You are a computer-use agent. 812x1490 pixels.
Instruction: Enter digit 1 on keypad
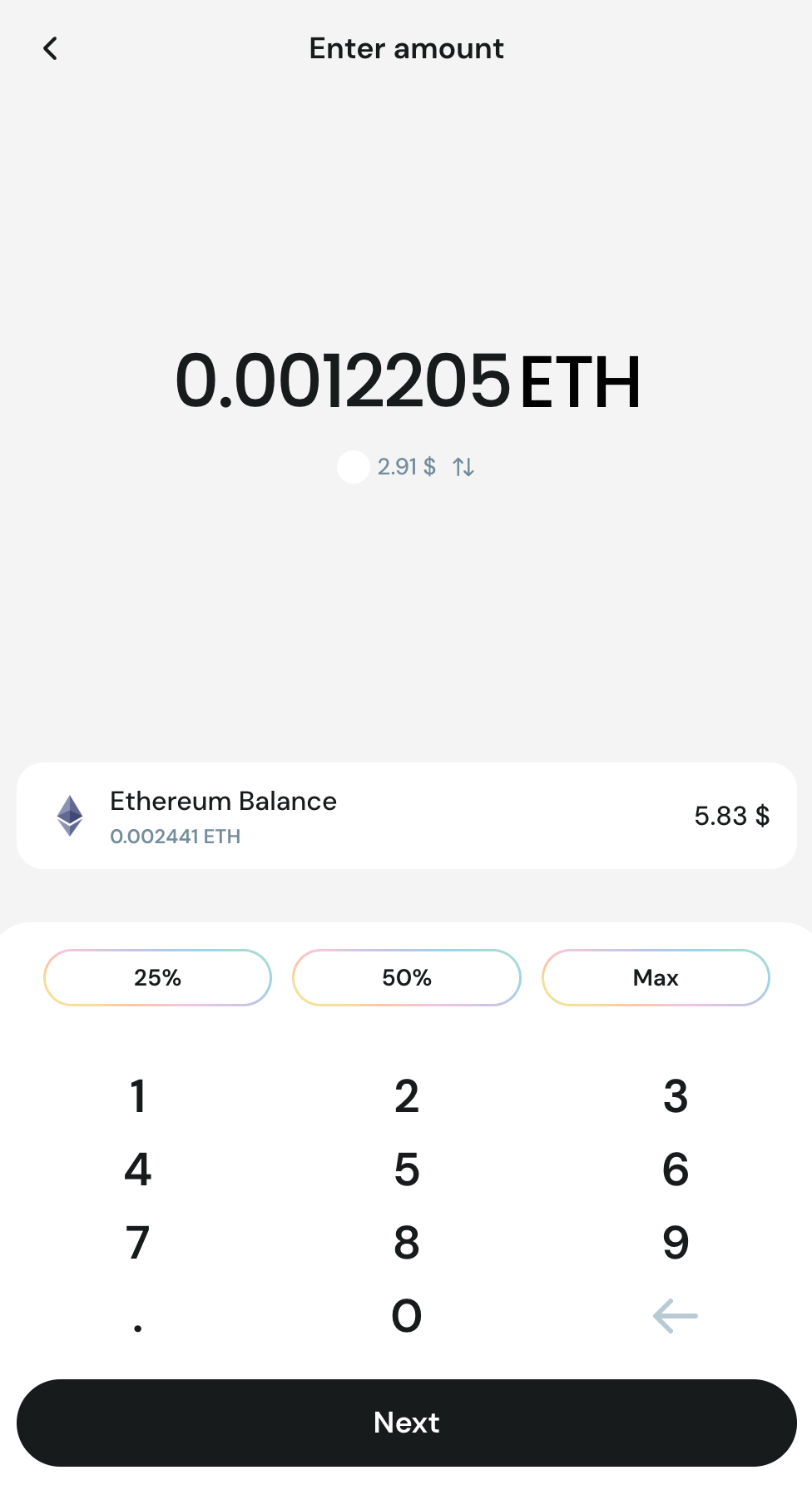[138, 1095]
